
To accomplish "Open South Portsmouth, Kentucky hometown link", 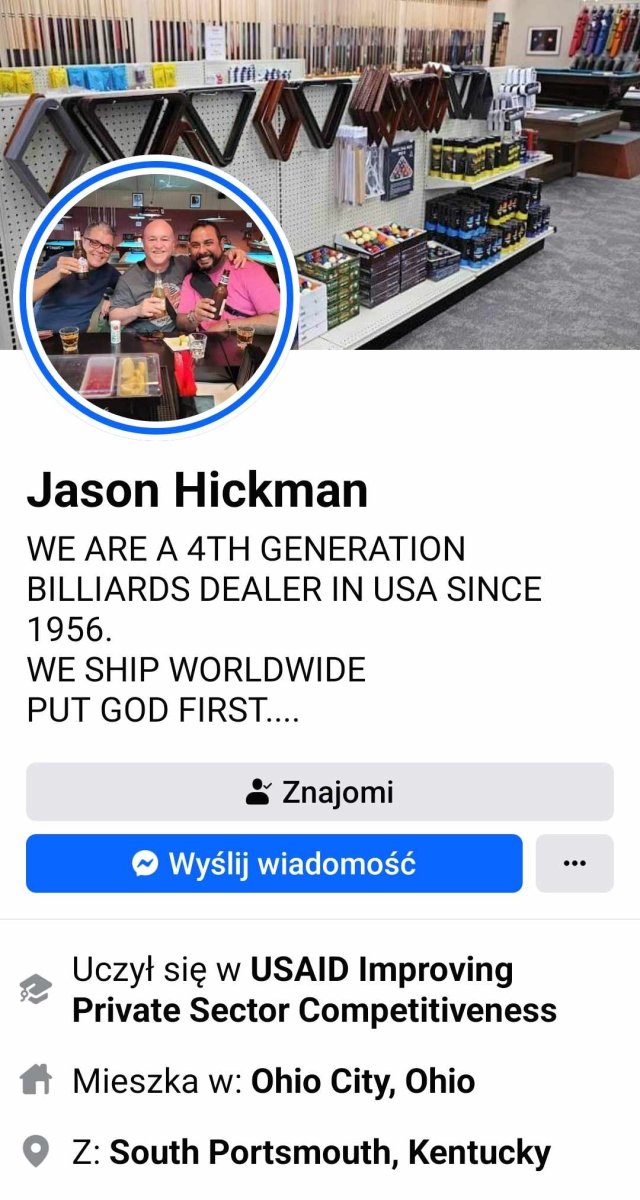I will pos(330,1152).
